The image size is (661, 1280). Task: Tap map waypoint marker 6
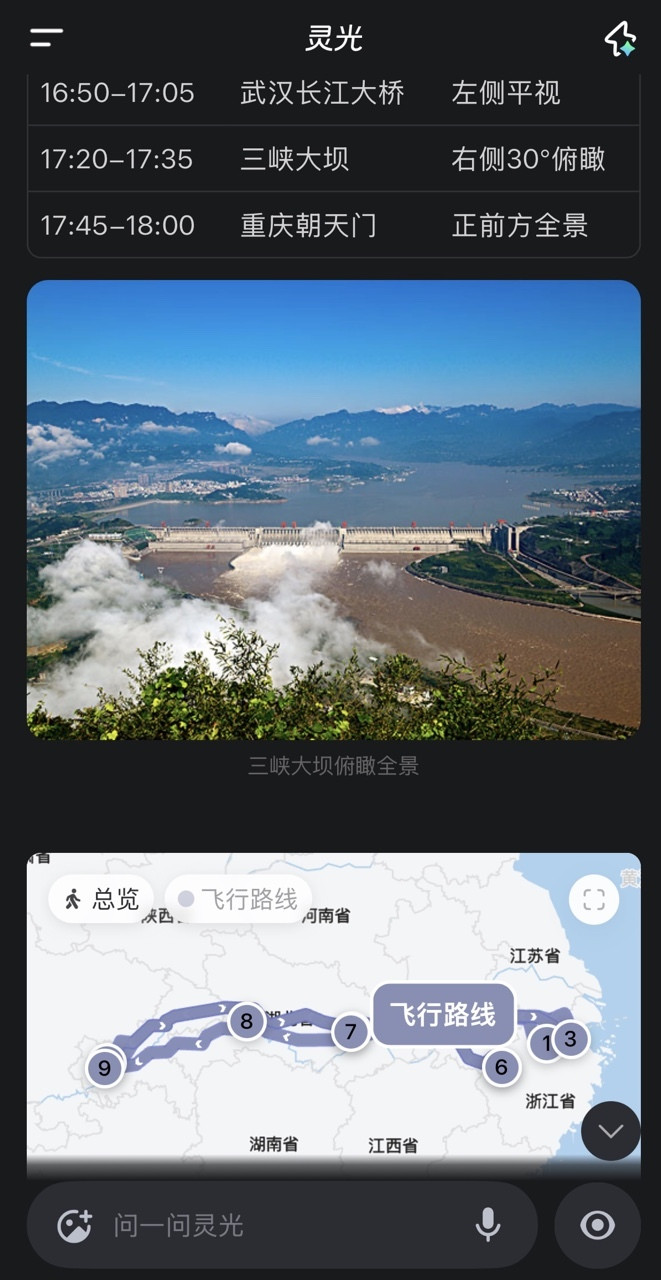click(x=501, y=1067)
